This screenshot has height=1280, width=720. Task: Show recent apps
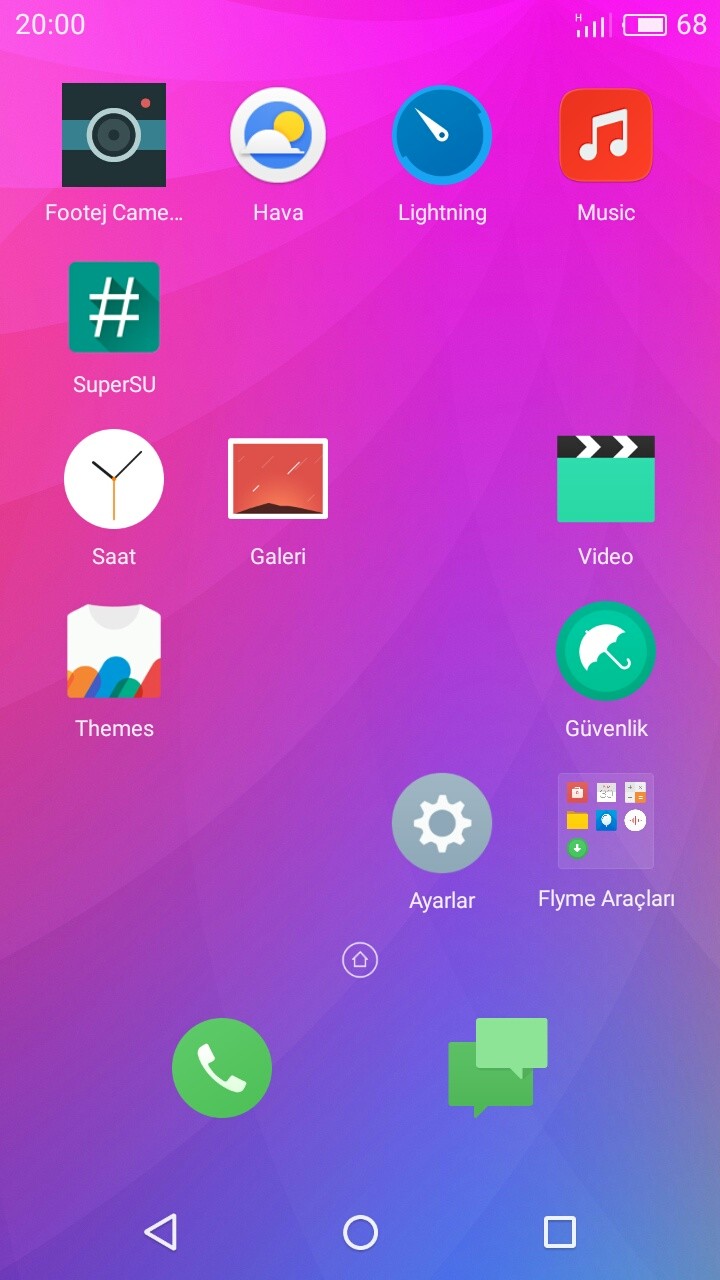pyautogui.click(x=559, y=1232)
